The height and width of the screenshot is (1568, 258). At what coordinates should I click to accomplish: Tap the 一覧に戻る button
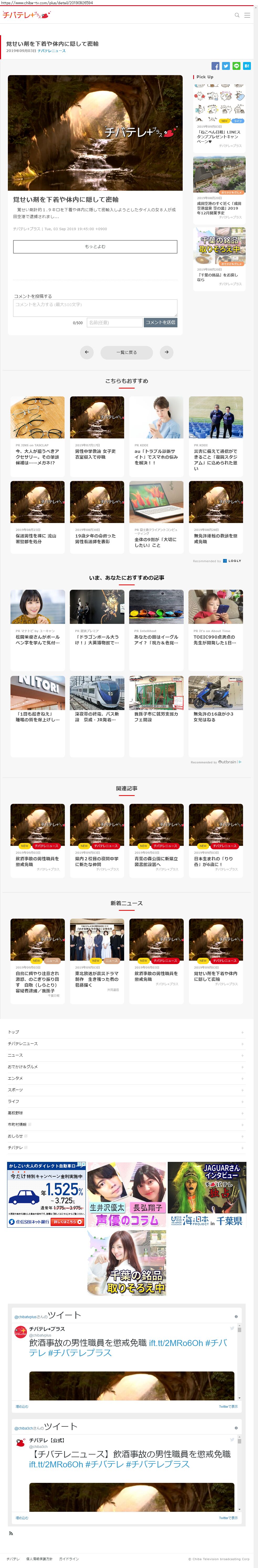tap(127, 352)
